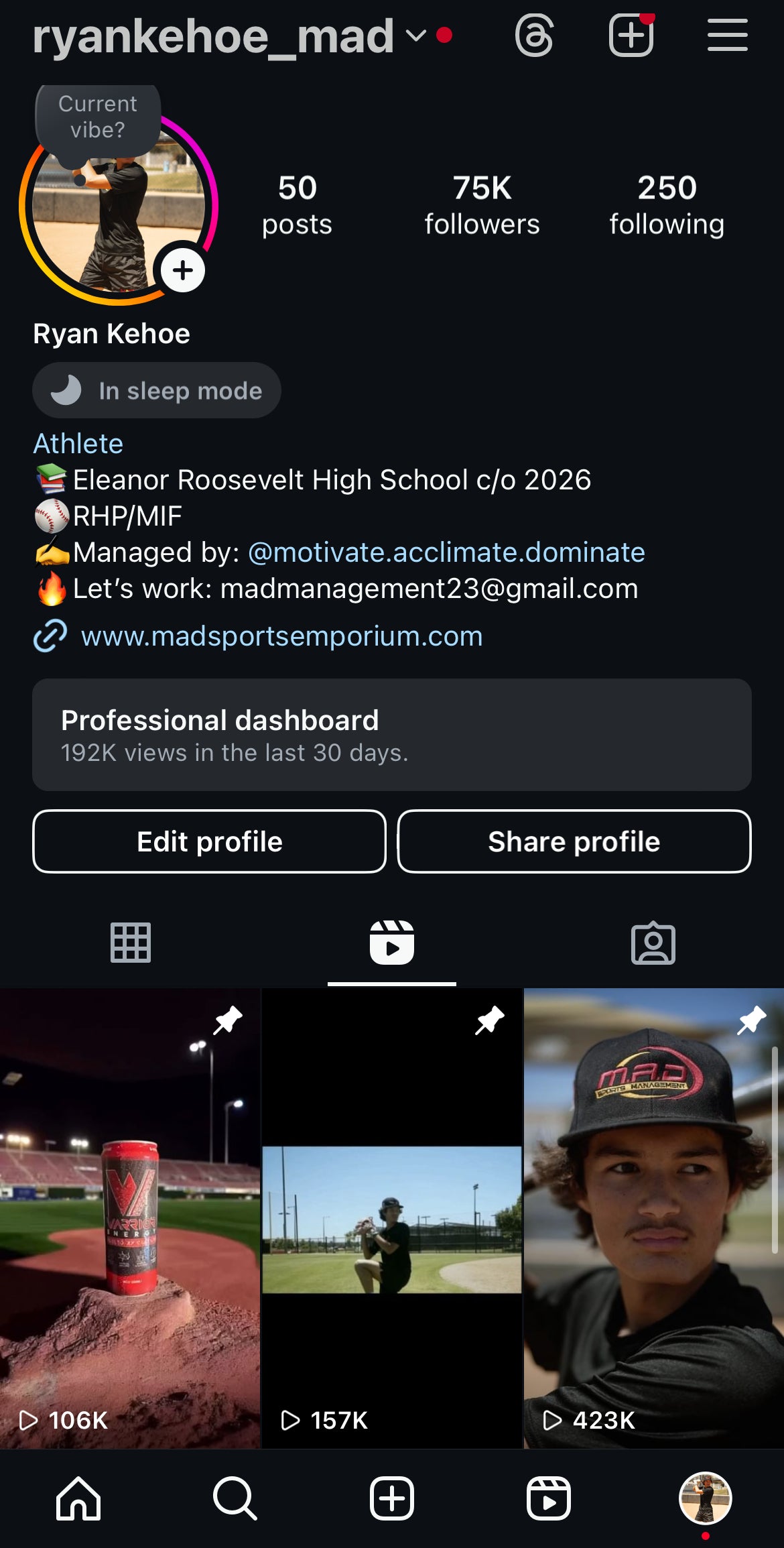Switch to the tagged photos tab
This screenshot has width=784, height=1548.
tap(653, 943)
